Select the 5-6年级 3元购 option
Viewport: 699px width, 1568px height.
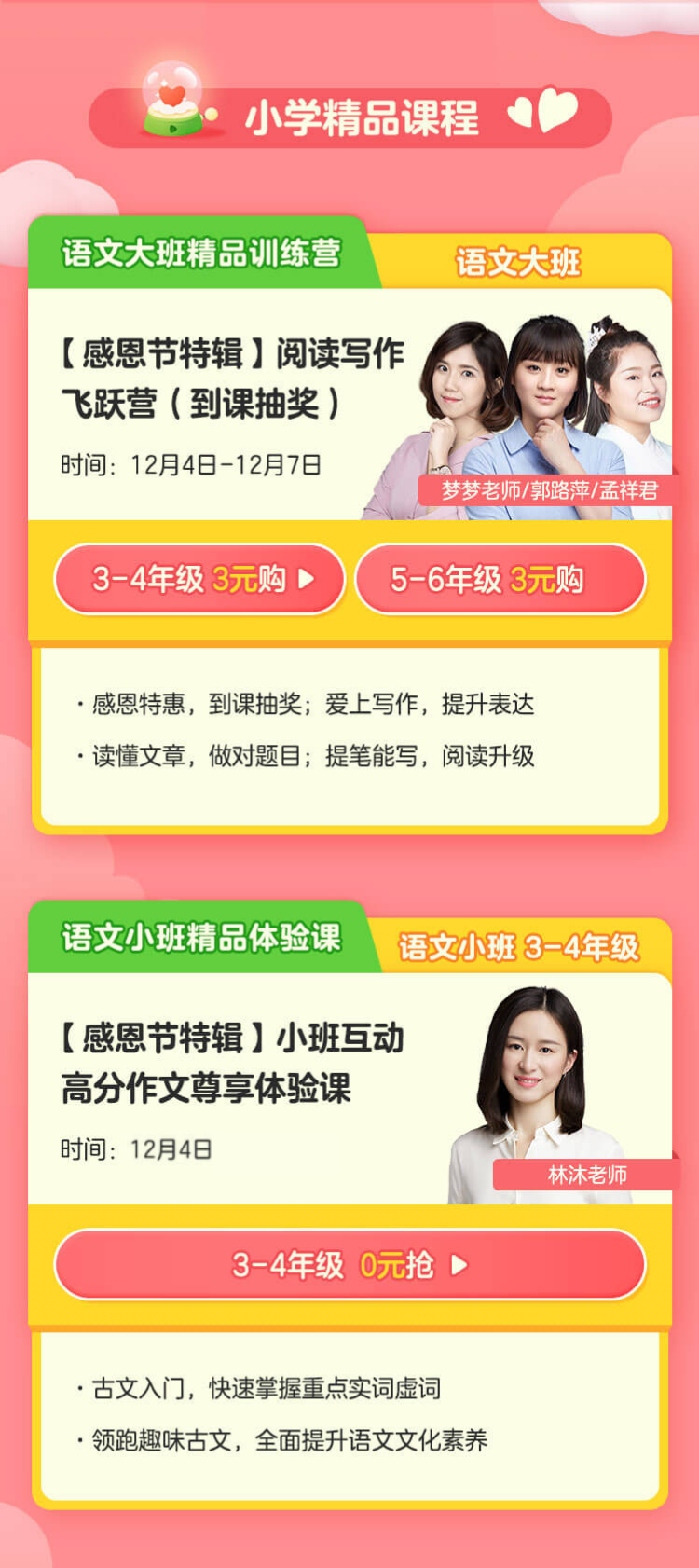pyautogui.click(x=500, y=579)
